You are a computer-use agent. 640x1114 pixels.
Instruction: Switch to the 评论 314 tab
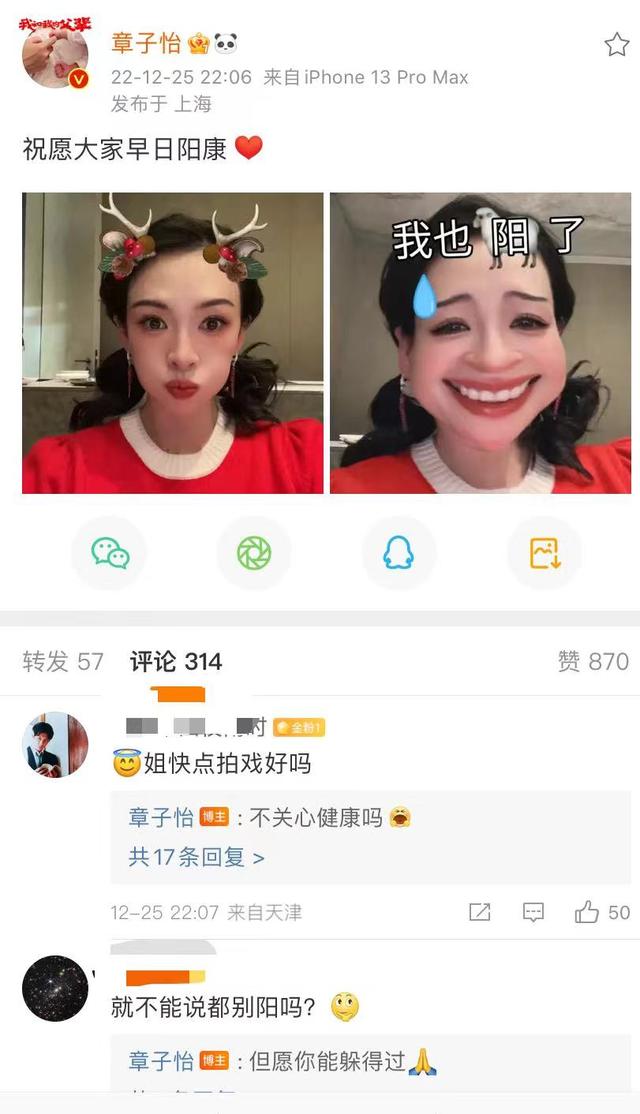pos(176,661)
